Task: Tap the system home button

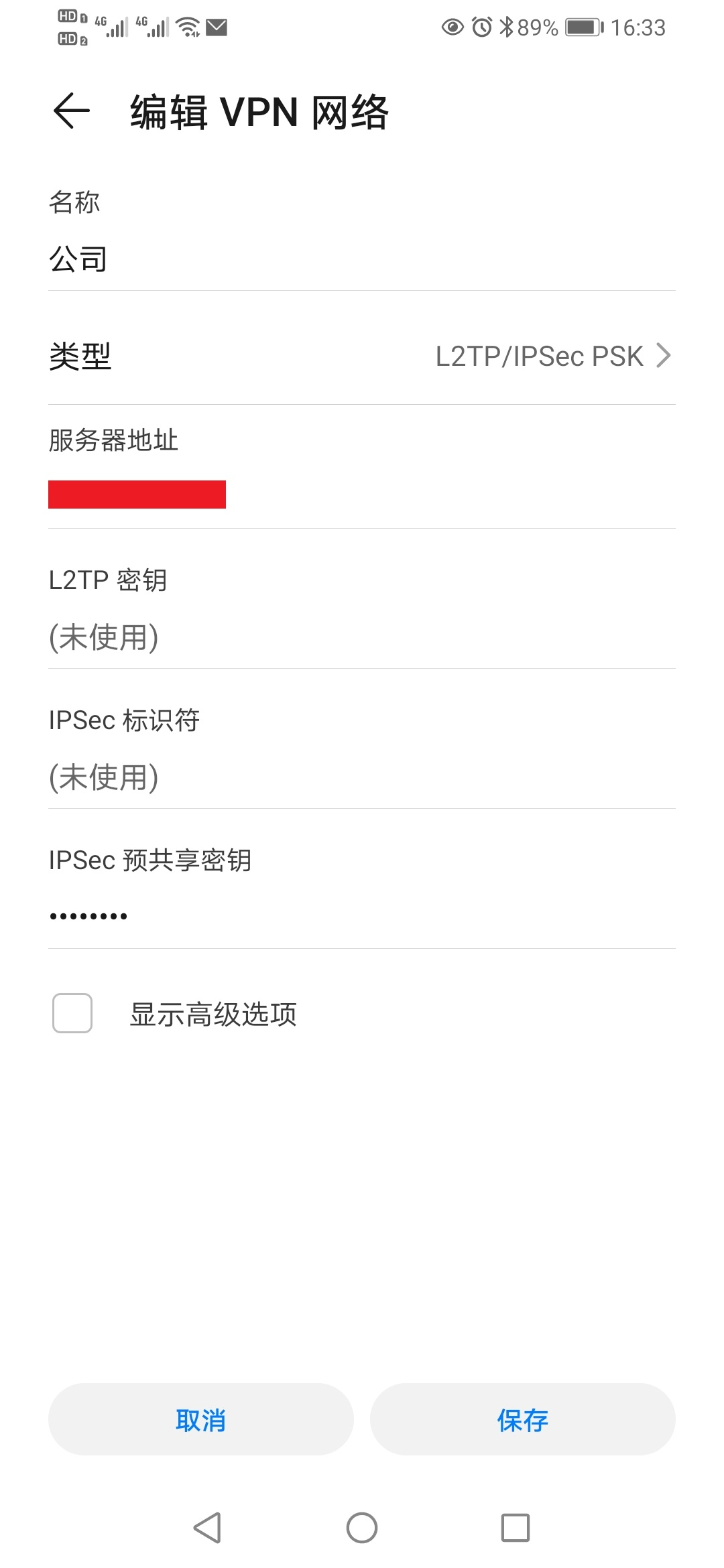Action: click(362, 1528)
